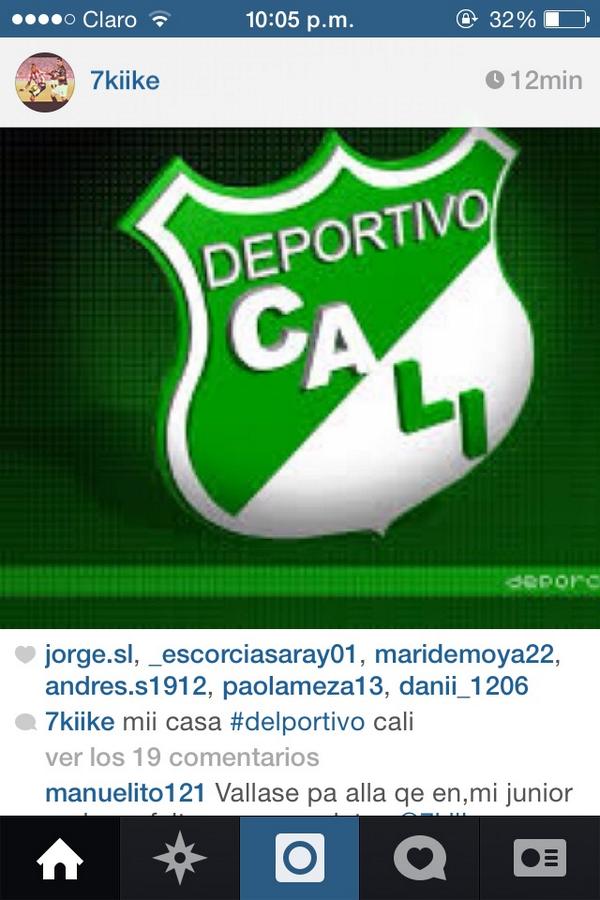
Task: Open danii_1206's profile
Action: [x=463, y=688]
